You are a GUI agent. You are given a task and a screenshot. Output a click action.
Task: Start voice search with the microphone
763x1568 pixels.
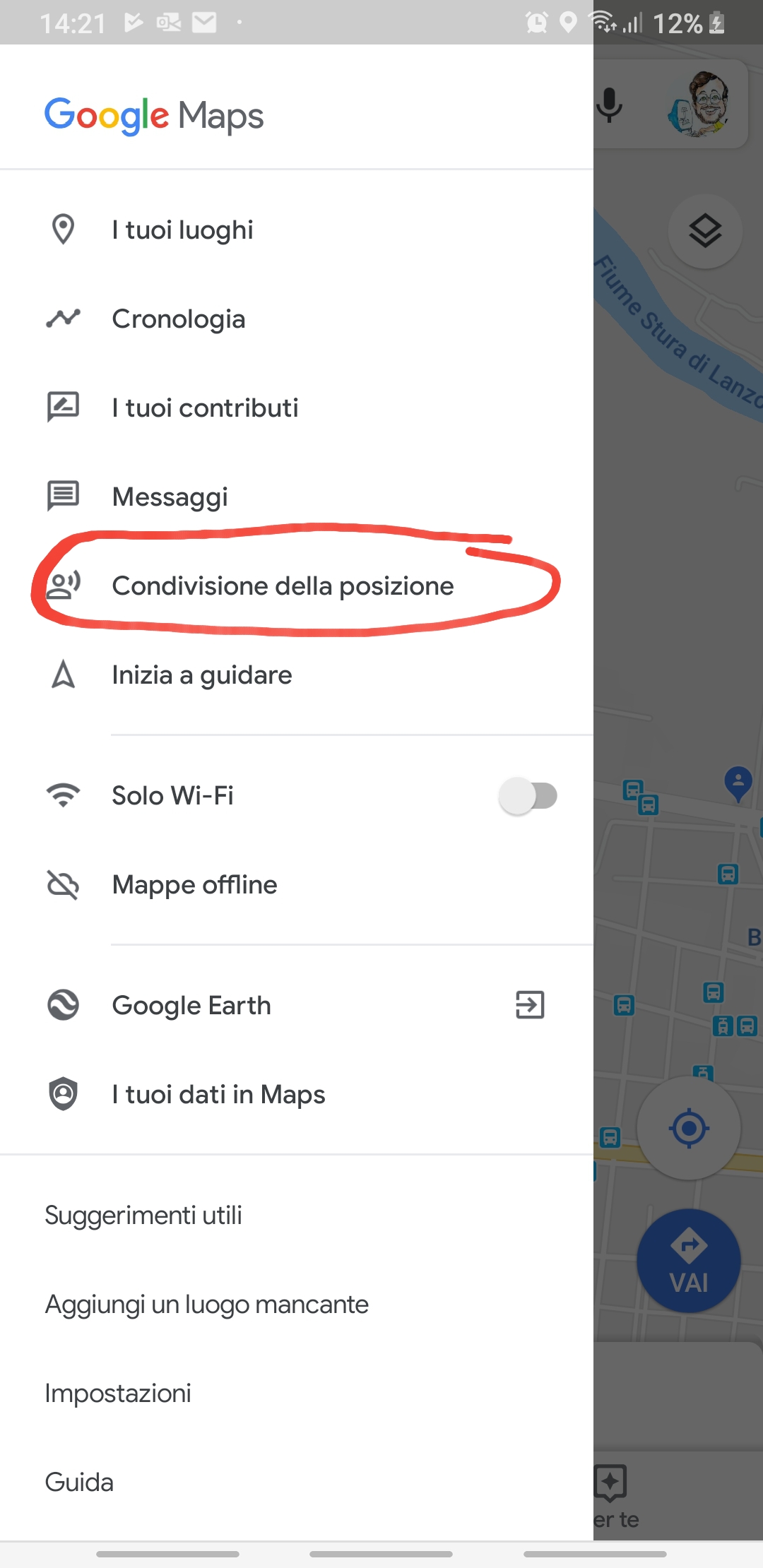pos(609,106)
